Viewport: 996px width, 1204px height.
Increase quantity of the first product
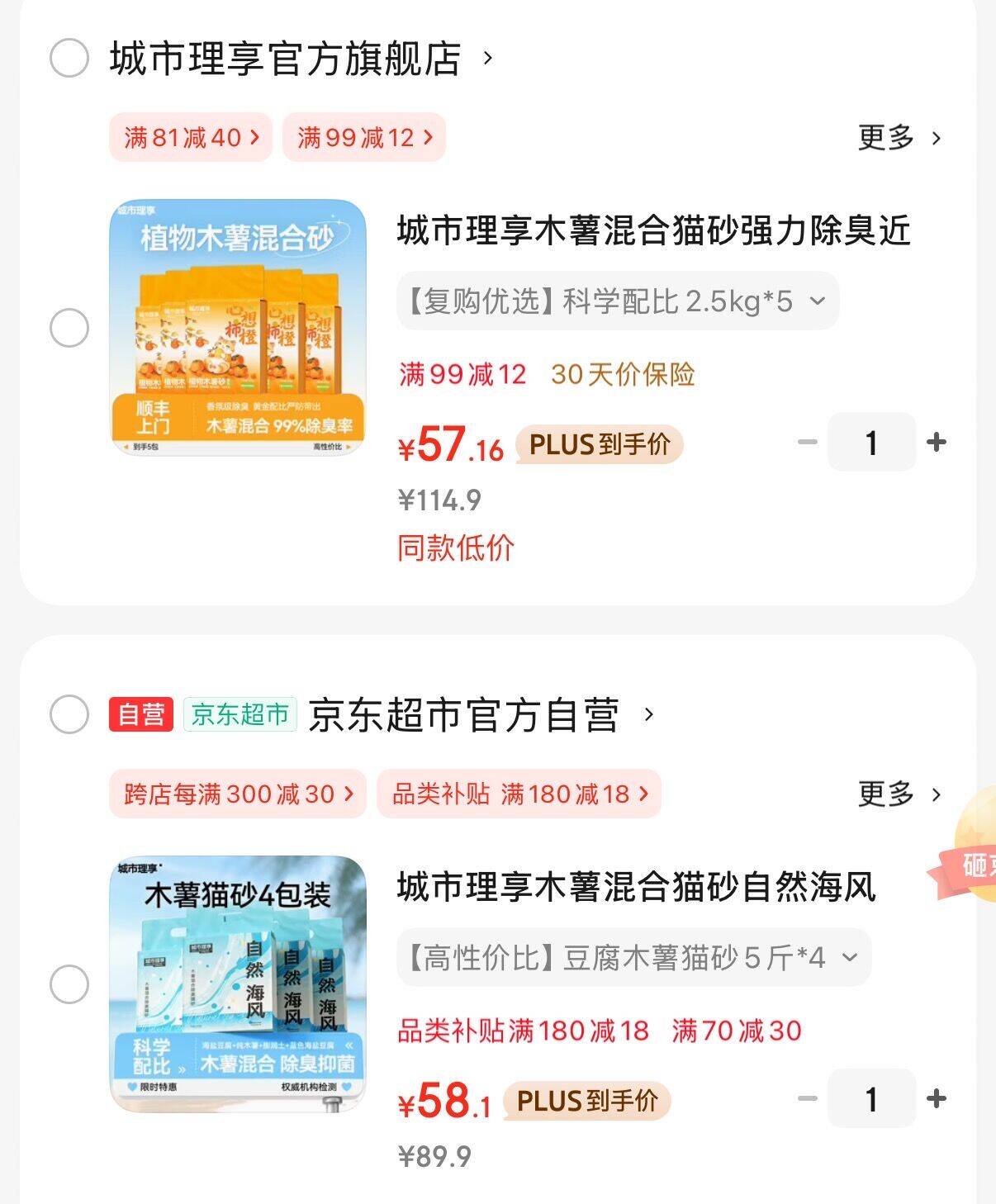pos(937,443)
